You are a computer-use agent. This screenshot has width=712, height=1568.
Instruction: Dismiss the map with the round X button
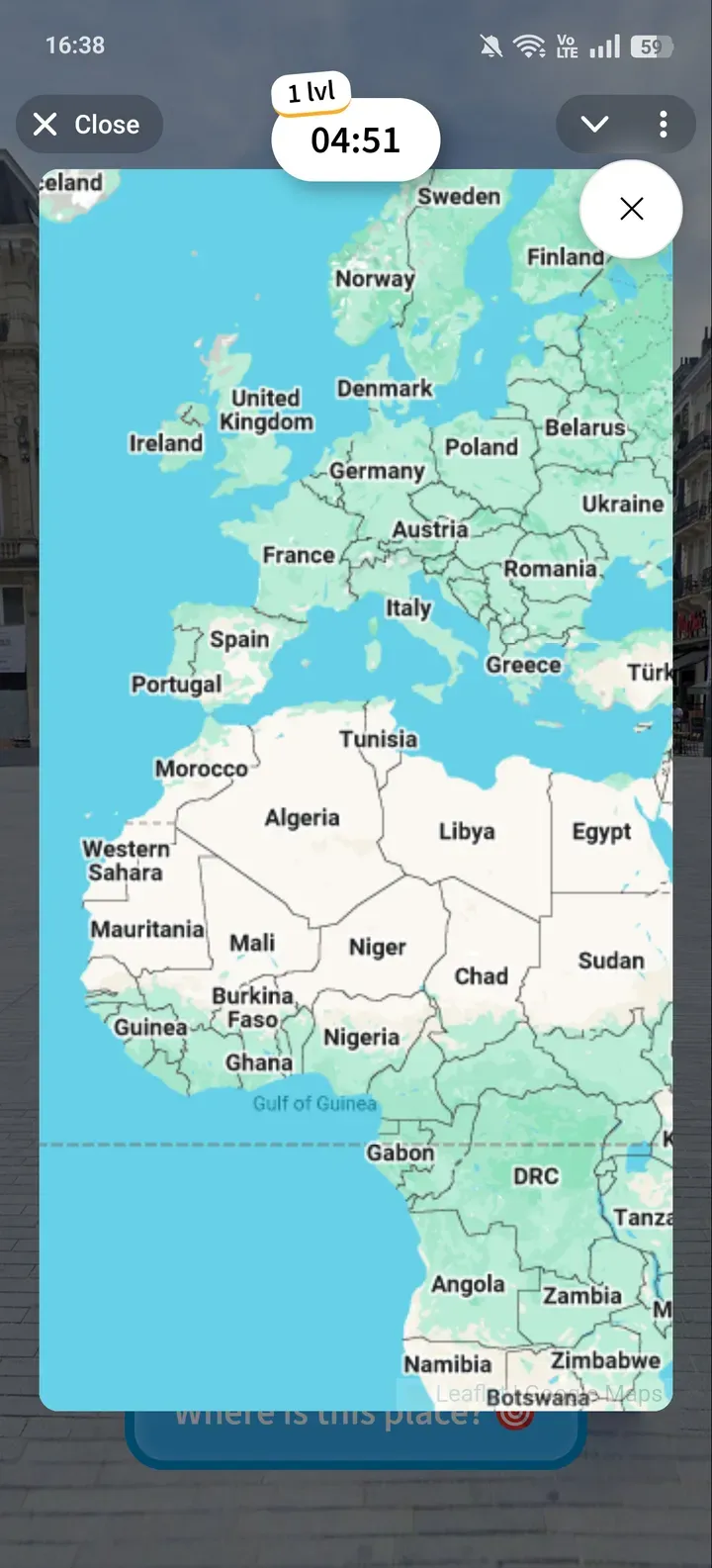631,209
